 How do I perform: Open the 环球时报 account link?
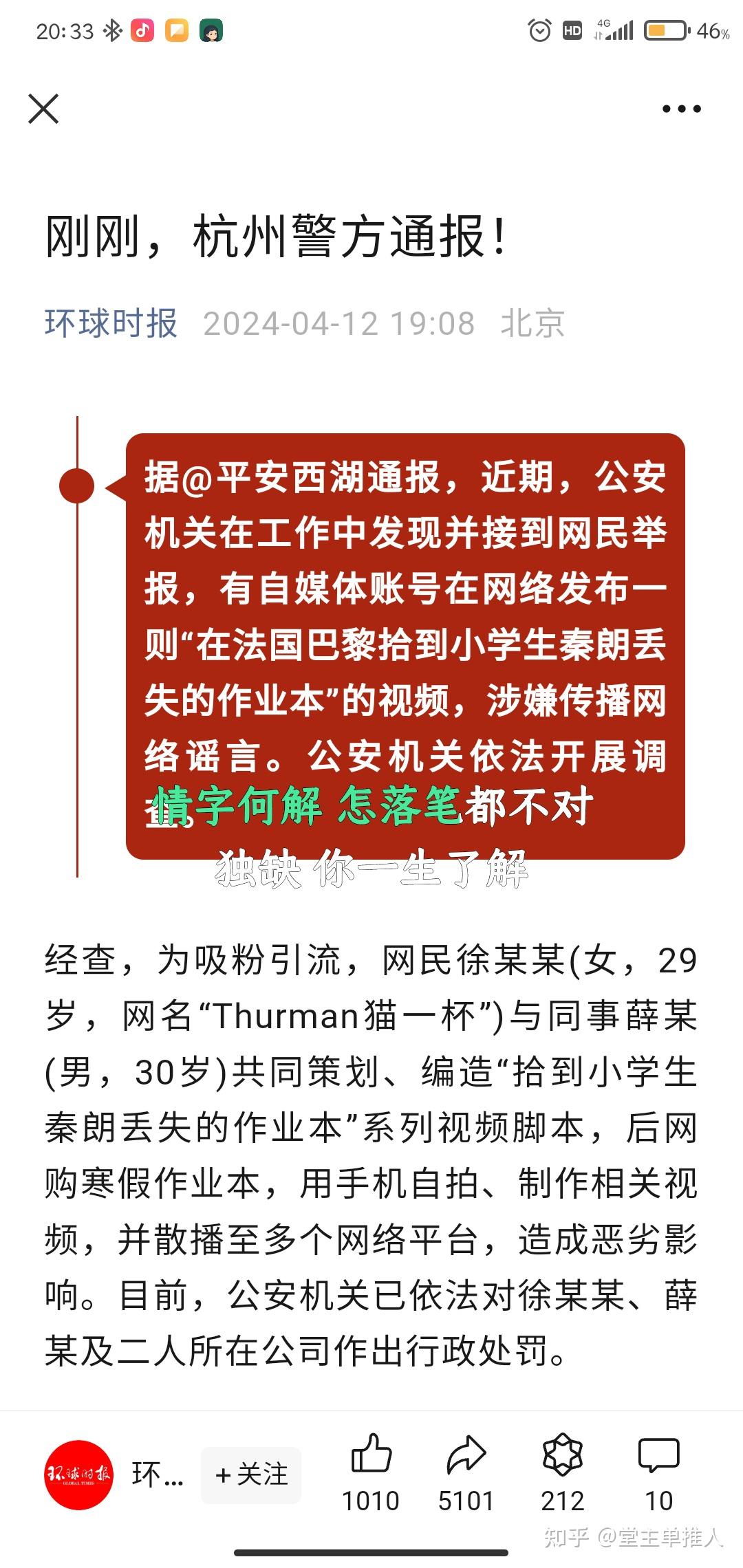[111, 323]
